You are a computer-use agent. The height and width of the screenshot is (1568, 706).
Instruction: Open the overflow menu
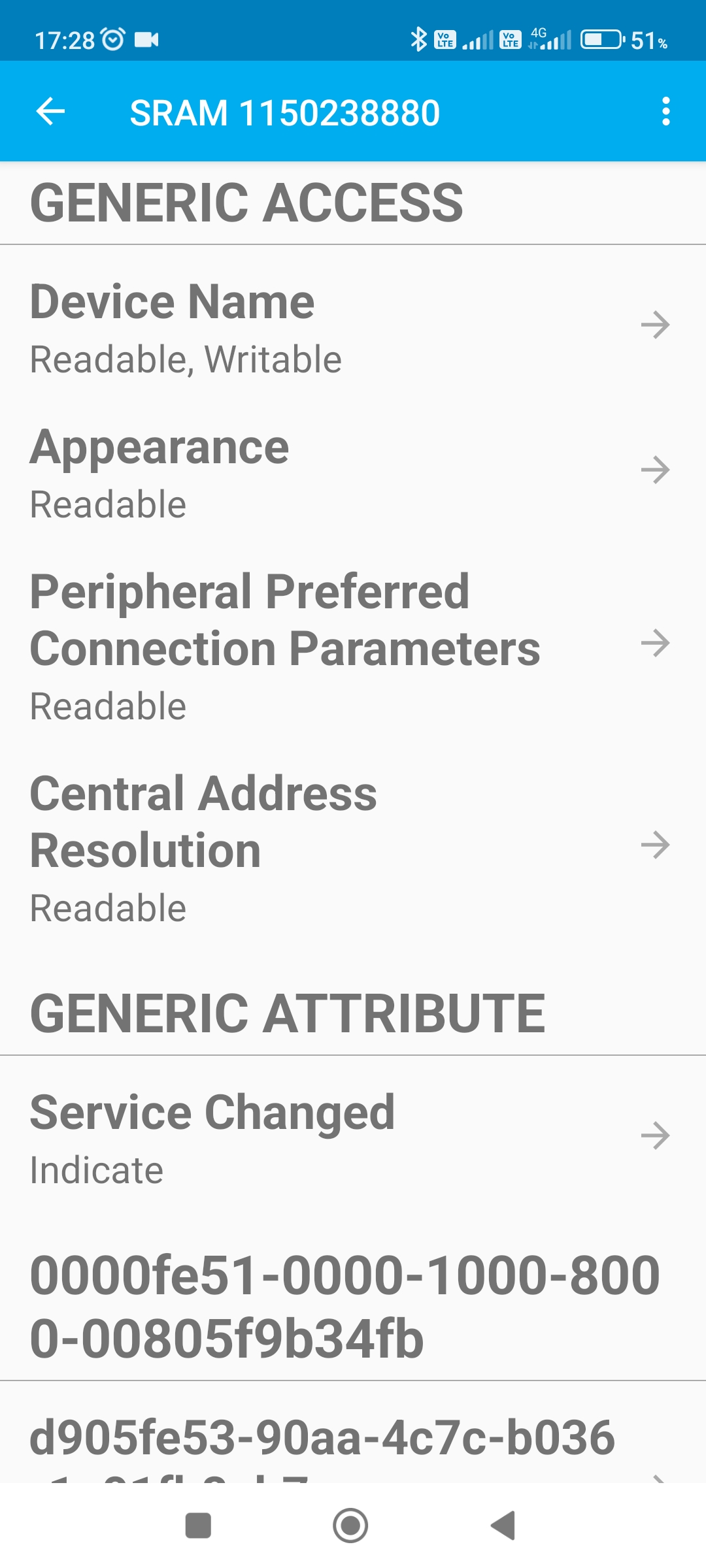click(x=665, y=112)
